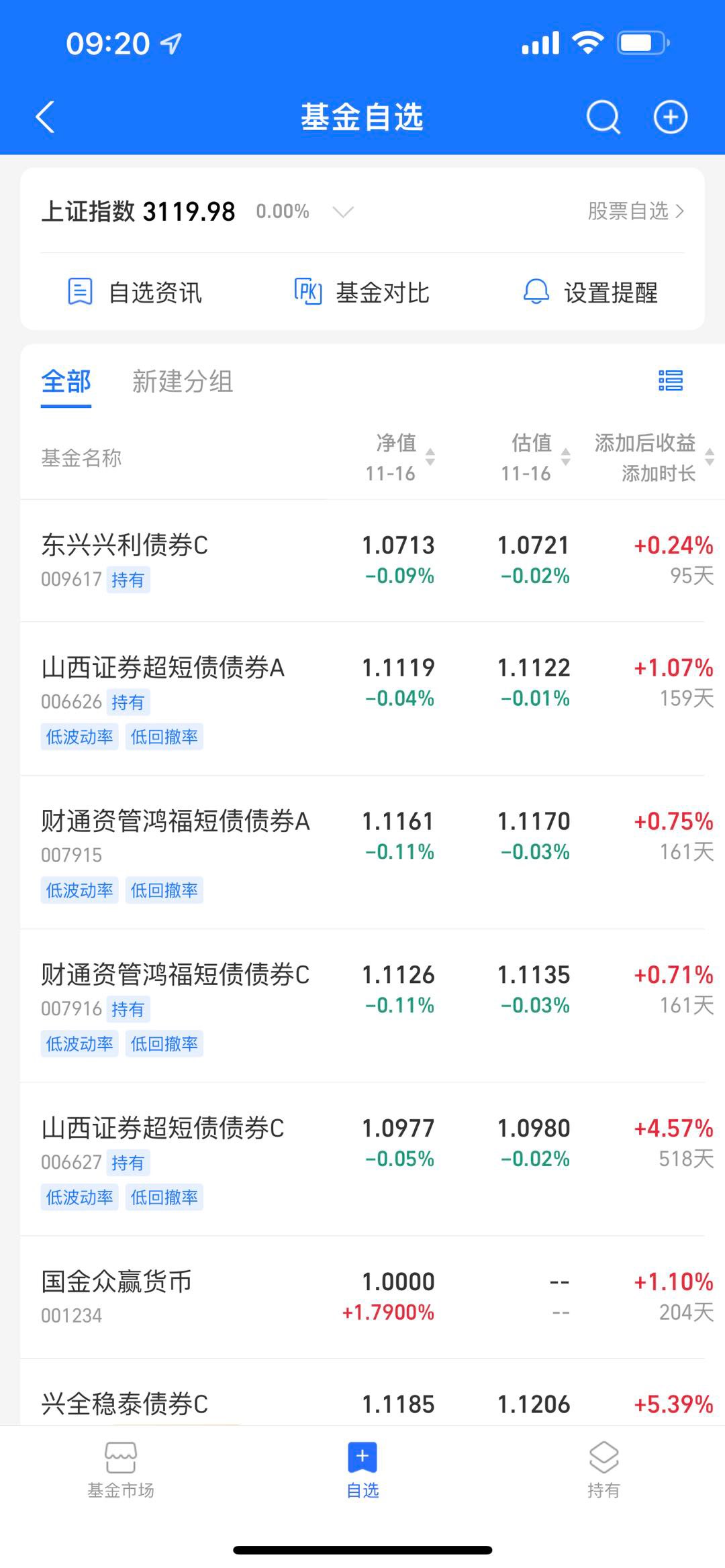Viewport: 725px width, 1568px height.
Task: Open fund 山西证券超短债债券A
Action: 162,668
